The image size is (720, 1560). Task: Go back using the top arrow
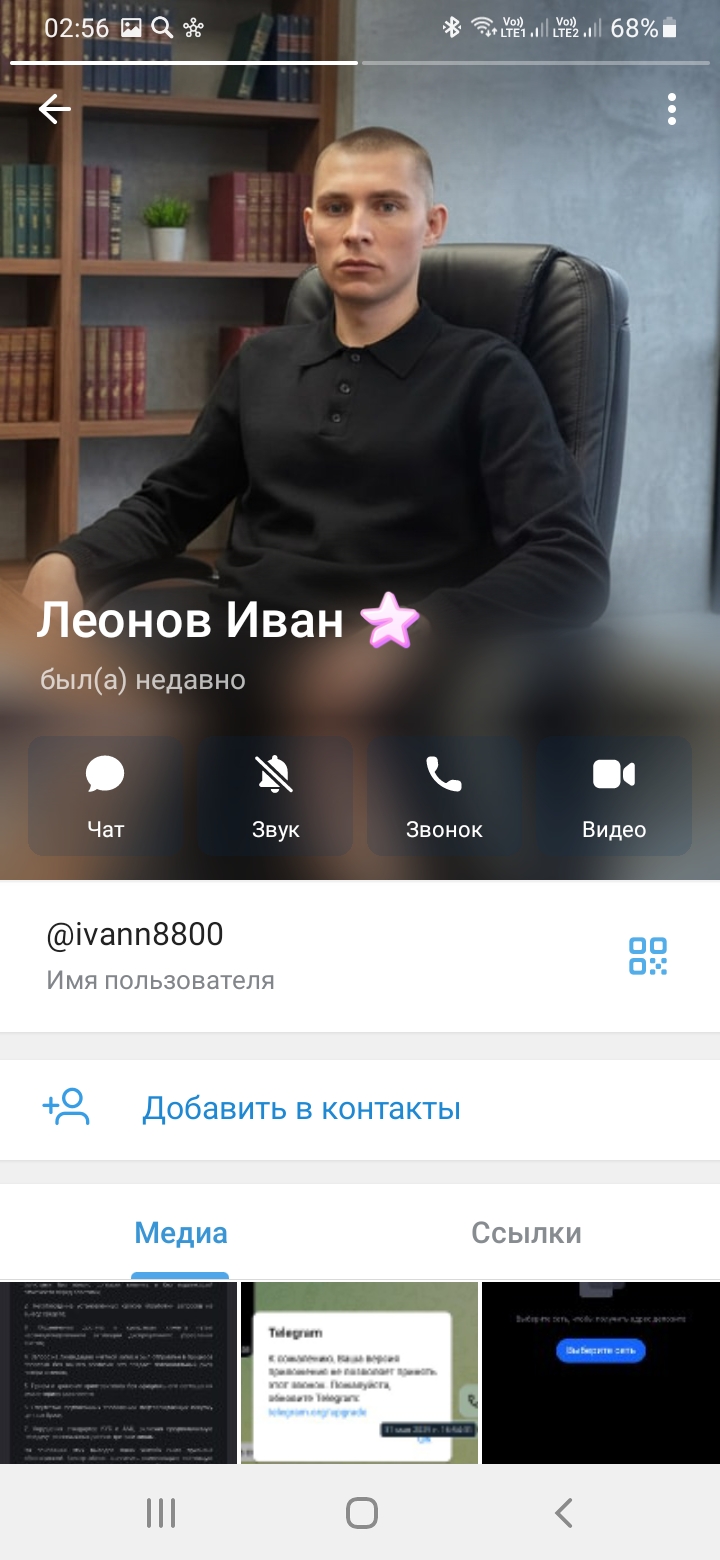coord(55,109)
